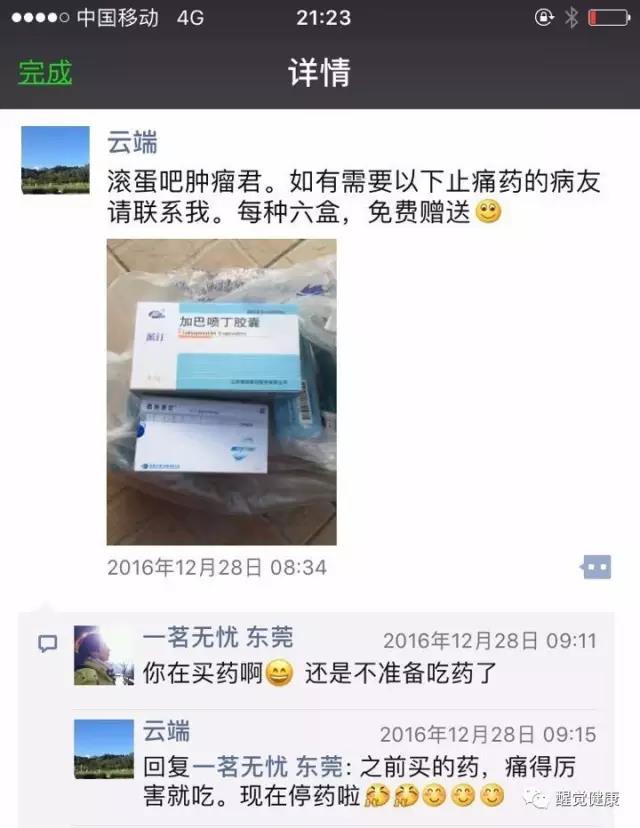Screen dimensions: 640x828
Task: Open the like and comment menu icon
Action: [596, 567]
